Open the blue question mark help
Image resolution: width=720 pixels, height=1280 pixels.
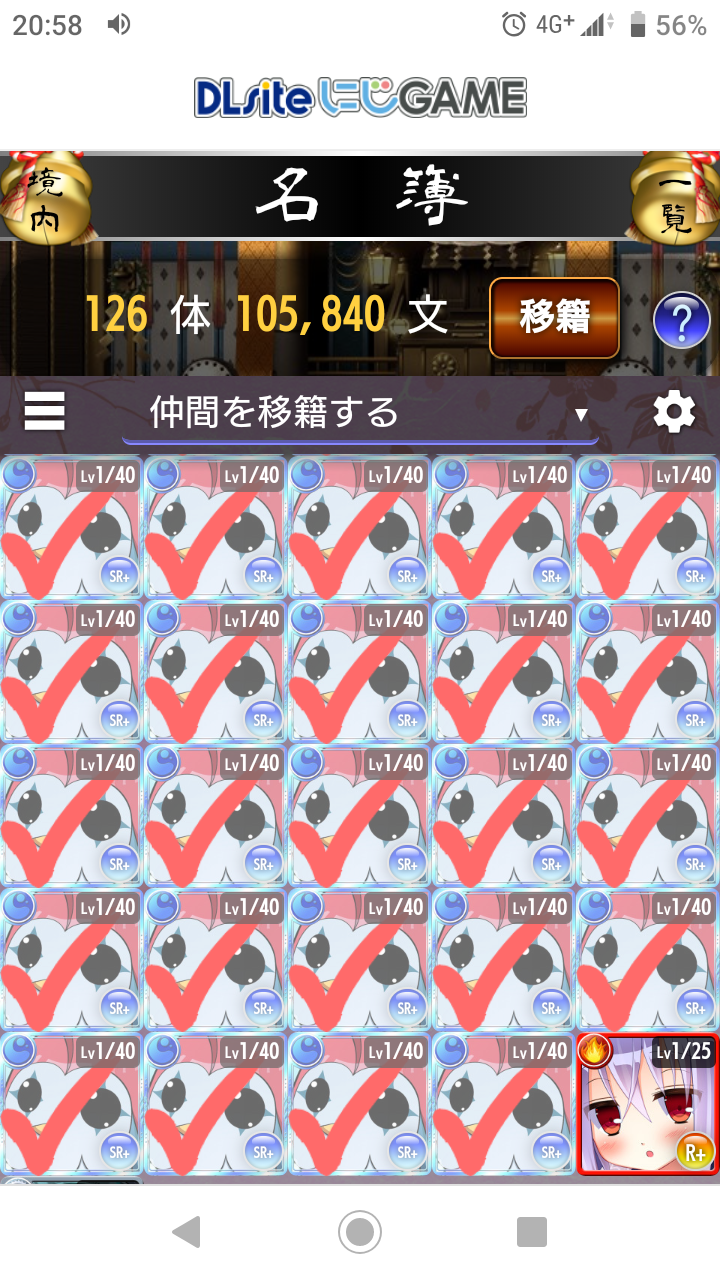coord(681,321)
